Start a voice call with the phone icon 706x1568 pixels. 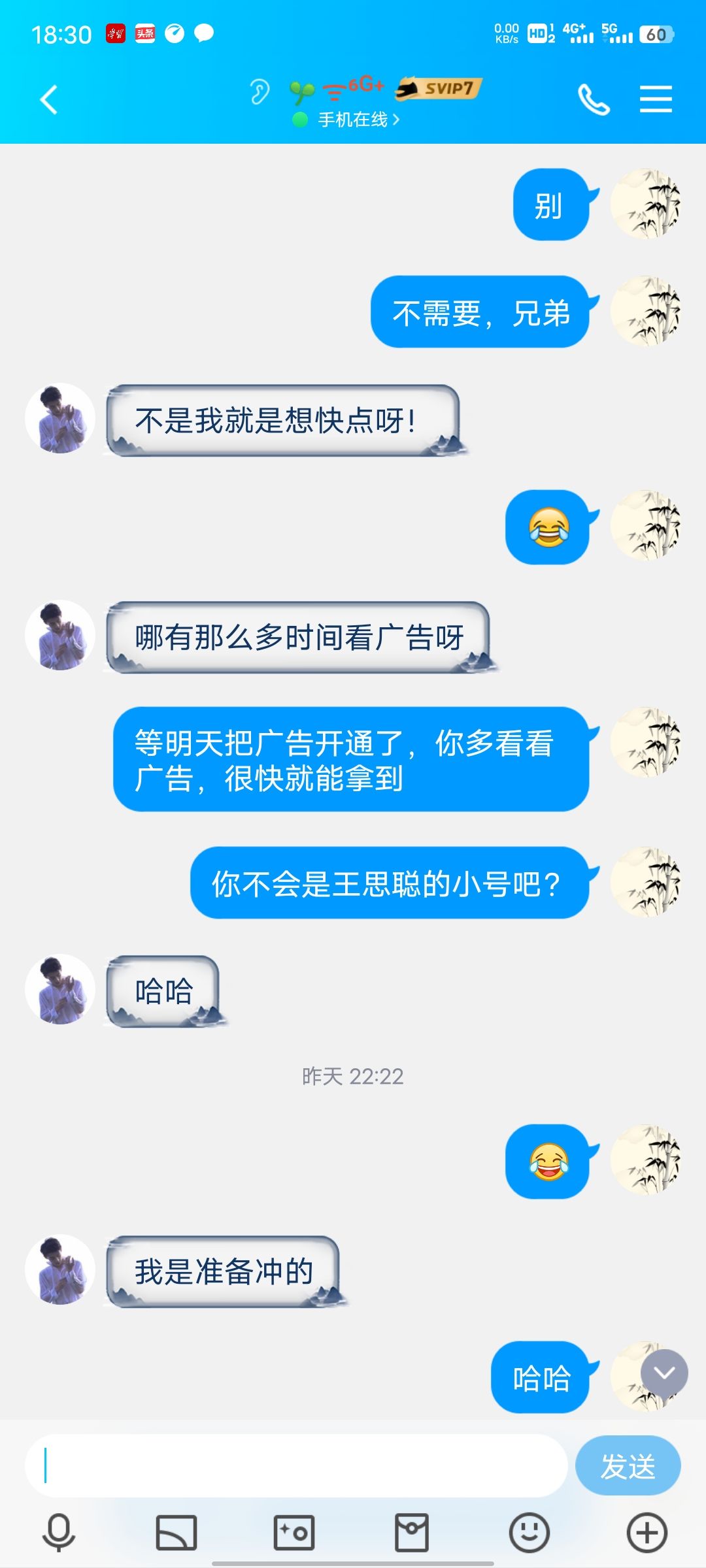[594, 99]
